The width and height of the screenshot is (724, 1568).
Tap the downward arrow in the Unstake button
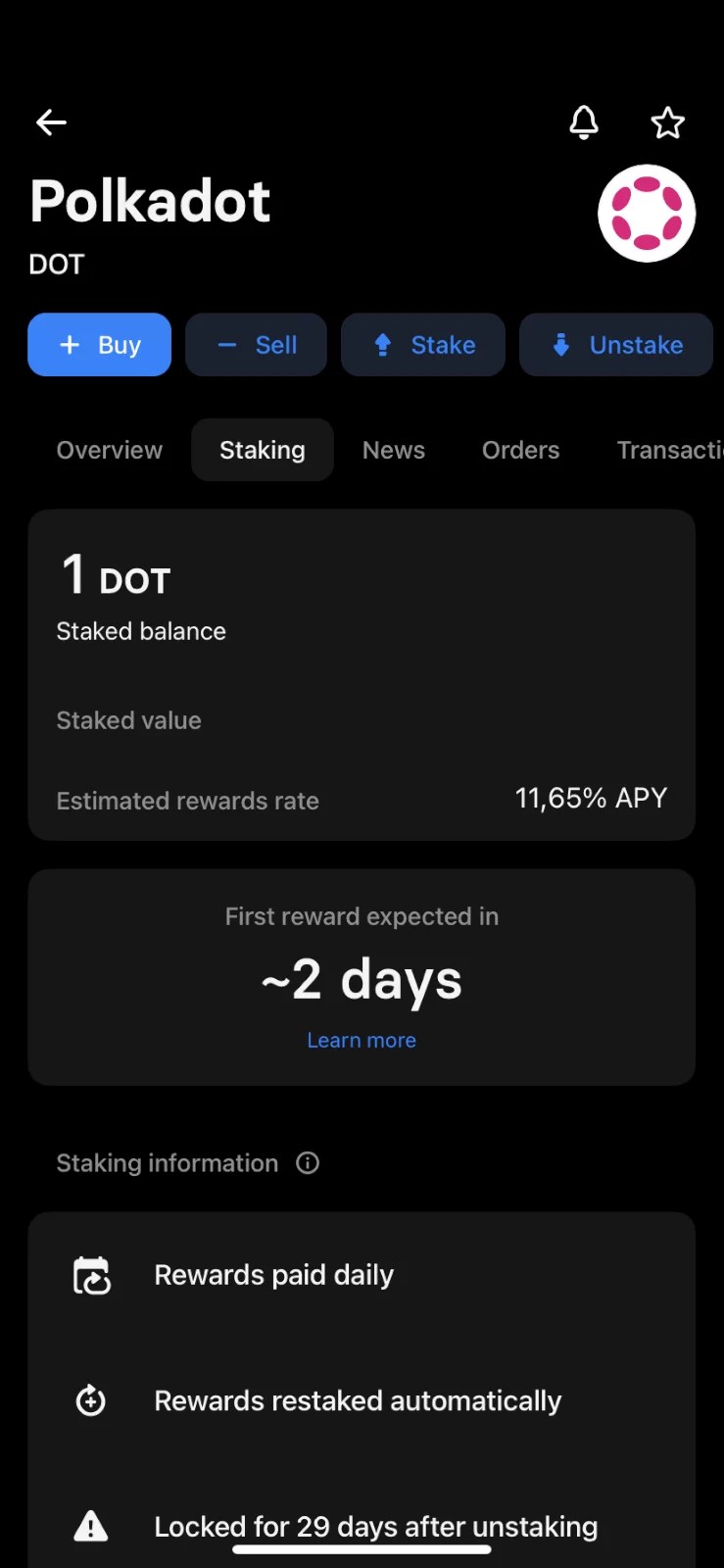point(559,345)
